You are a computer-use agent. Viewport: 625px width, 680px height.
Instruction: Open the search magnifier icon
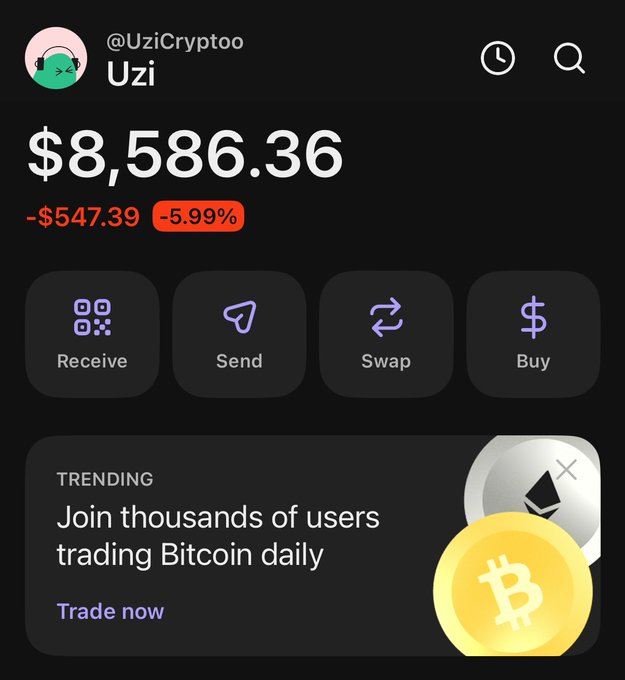[x=569, y=58]
